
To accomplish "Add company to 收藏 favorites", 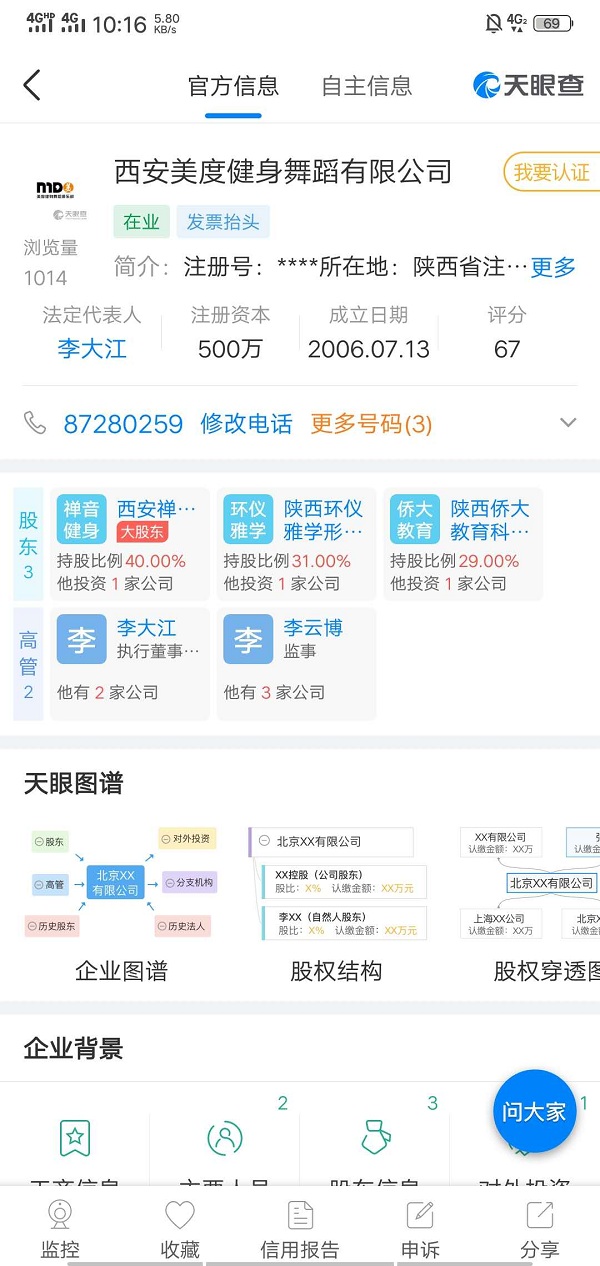I will (x=180, y=1228).
